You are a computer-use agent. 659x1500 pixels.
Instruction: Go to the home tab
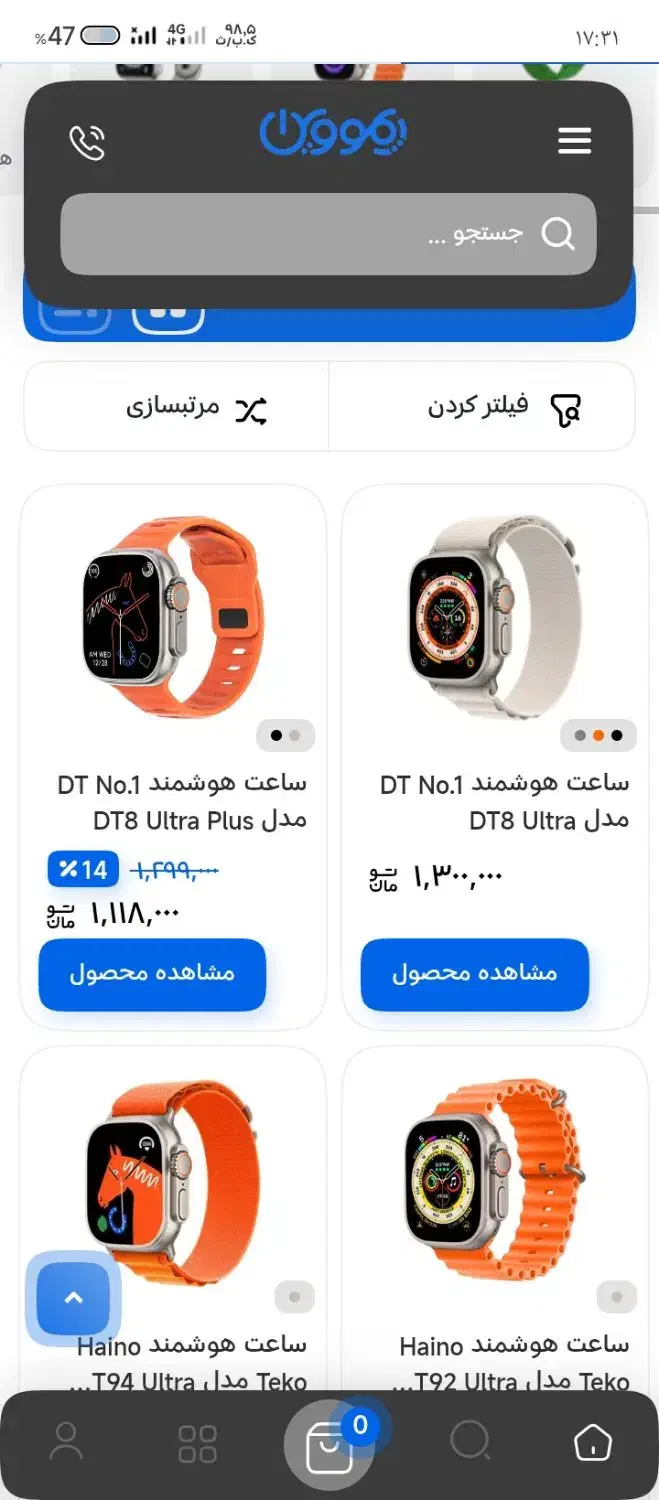[592, 1442]
